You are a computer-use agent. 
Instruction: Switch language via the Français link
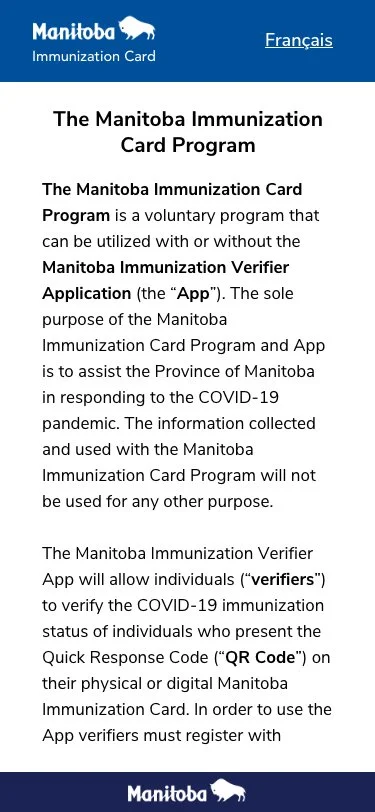[299, 40]
